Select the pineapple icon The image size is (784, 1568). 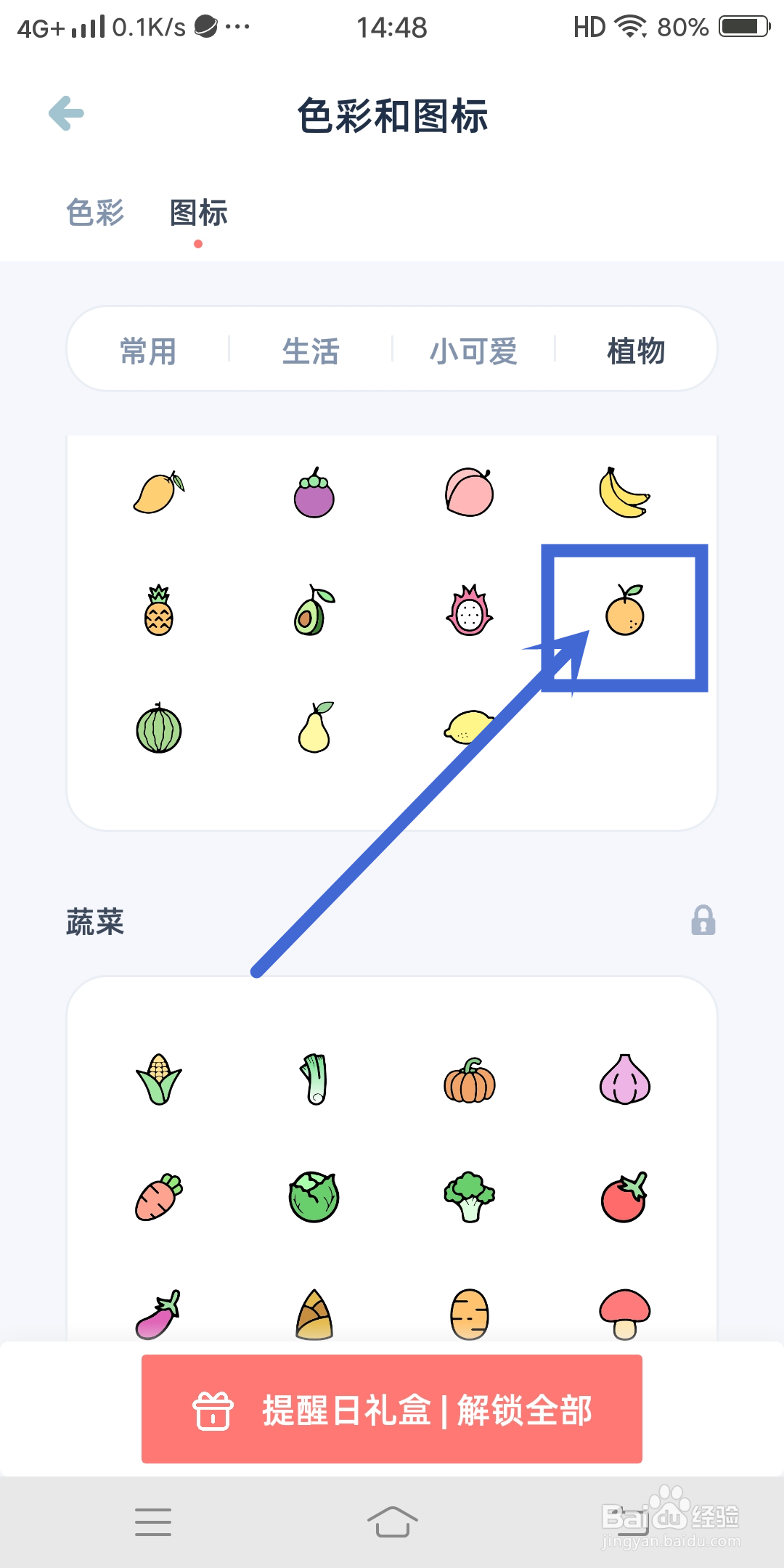[x=158, y=612]
